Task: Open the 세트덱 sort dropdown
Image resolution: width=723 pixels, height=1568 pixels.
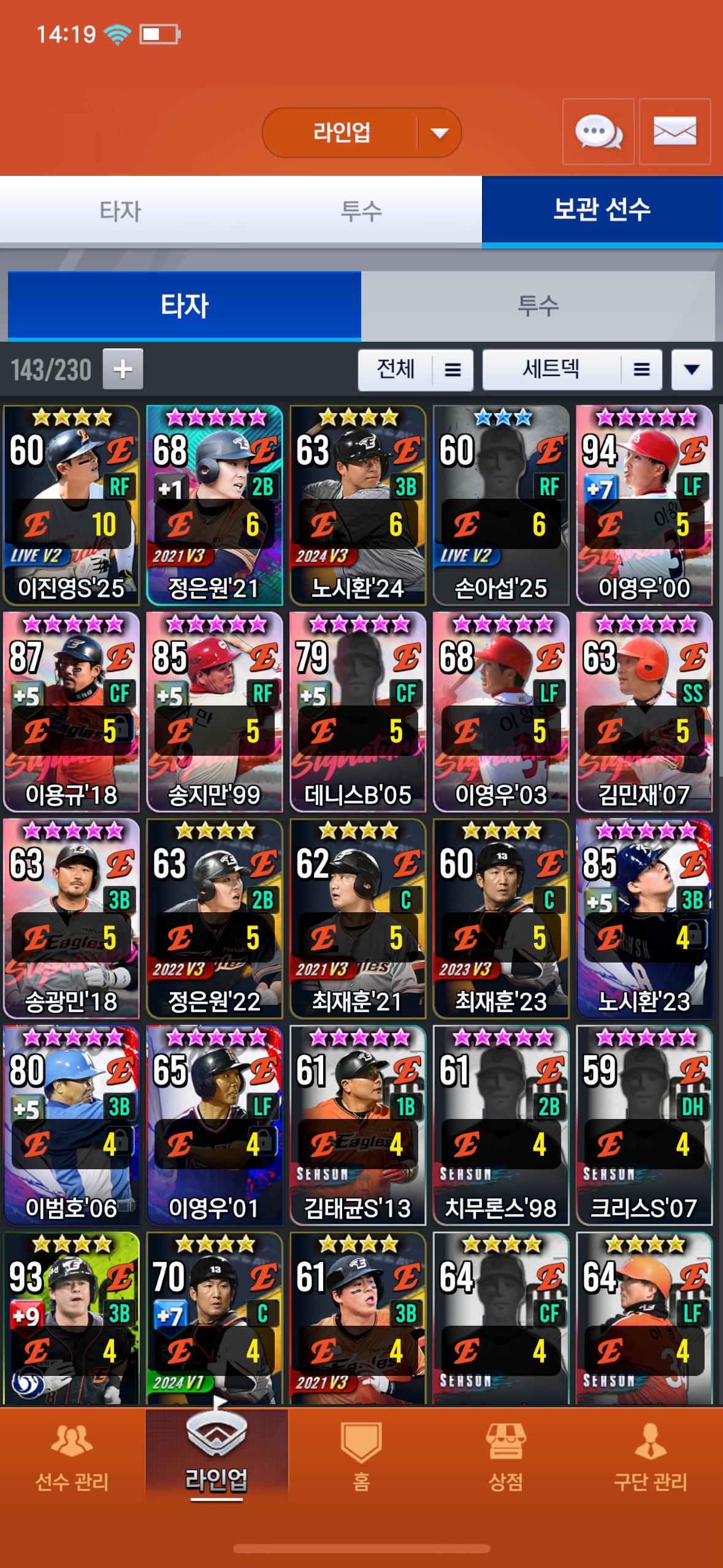Action: 572,370
